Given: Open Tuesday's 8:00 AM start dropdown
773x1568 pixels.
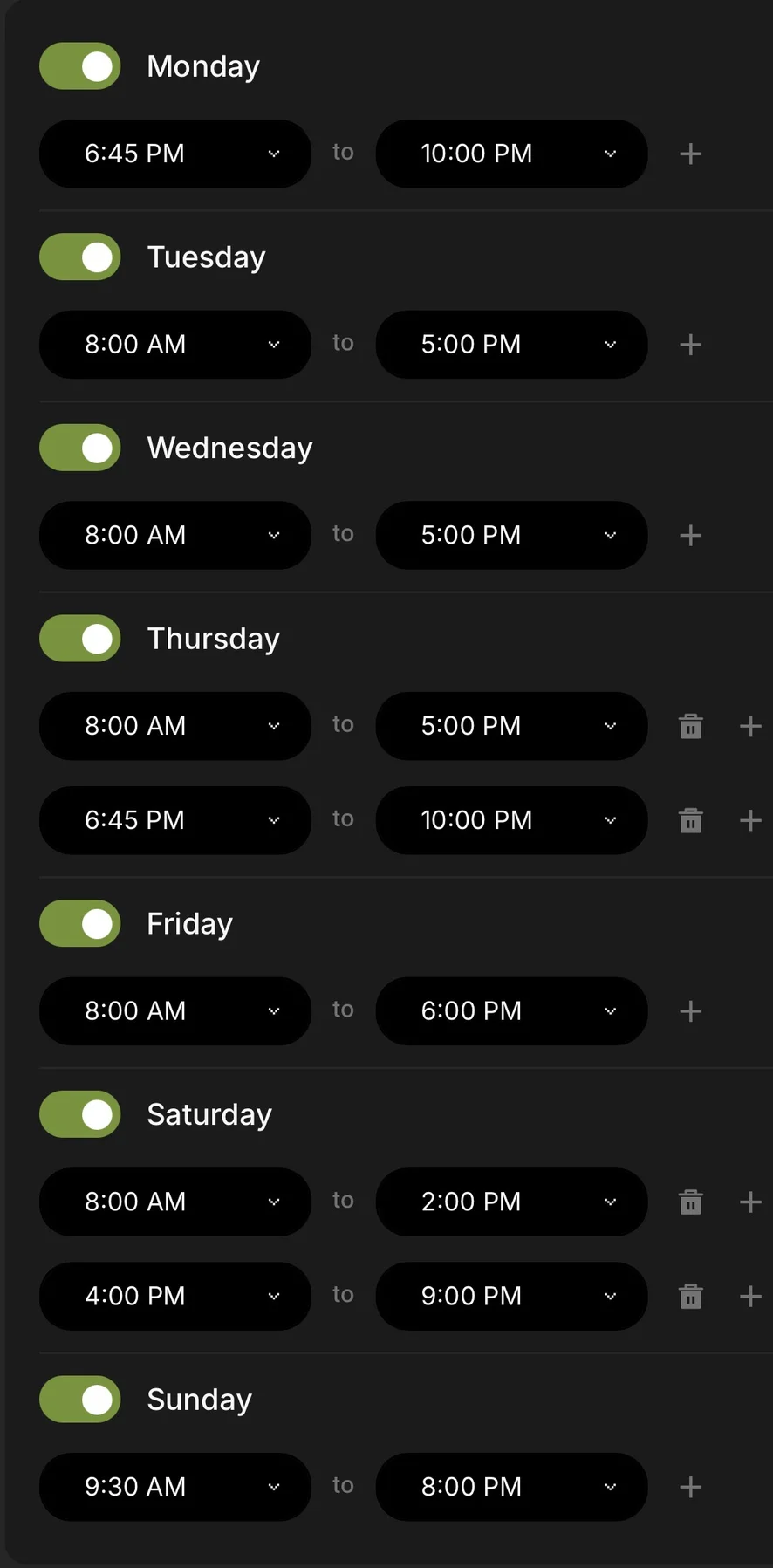Looking at the screenshot, I should [175, 345].
